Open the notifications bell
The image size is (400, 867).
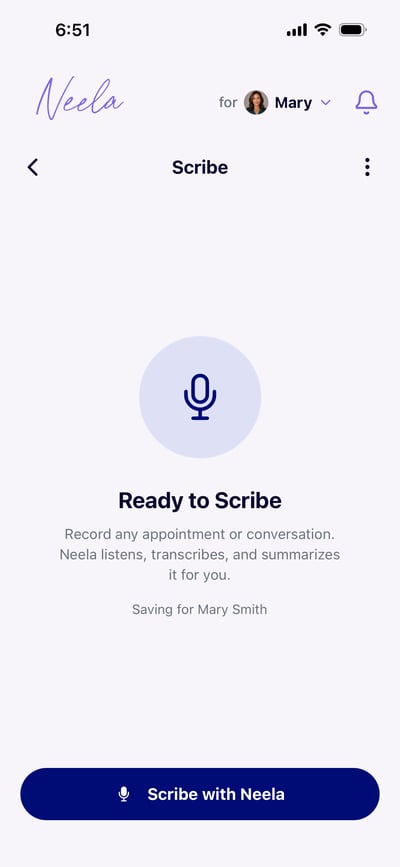coord(366,102)
